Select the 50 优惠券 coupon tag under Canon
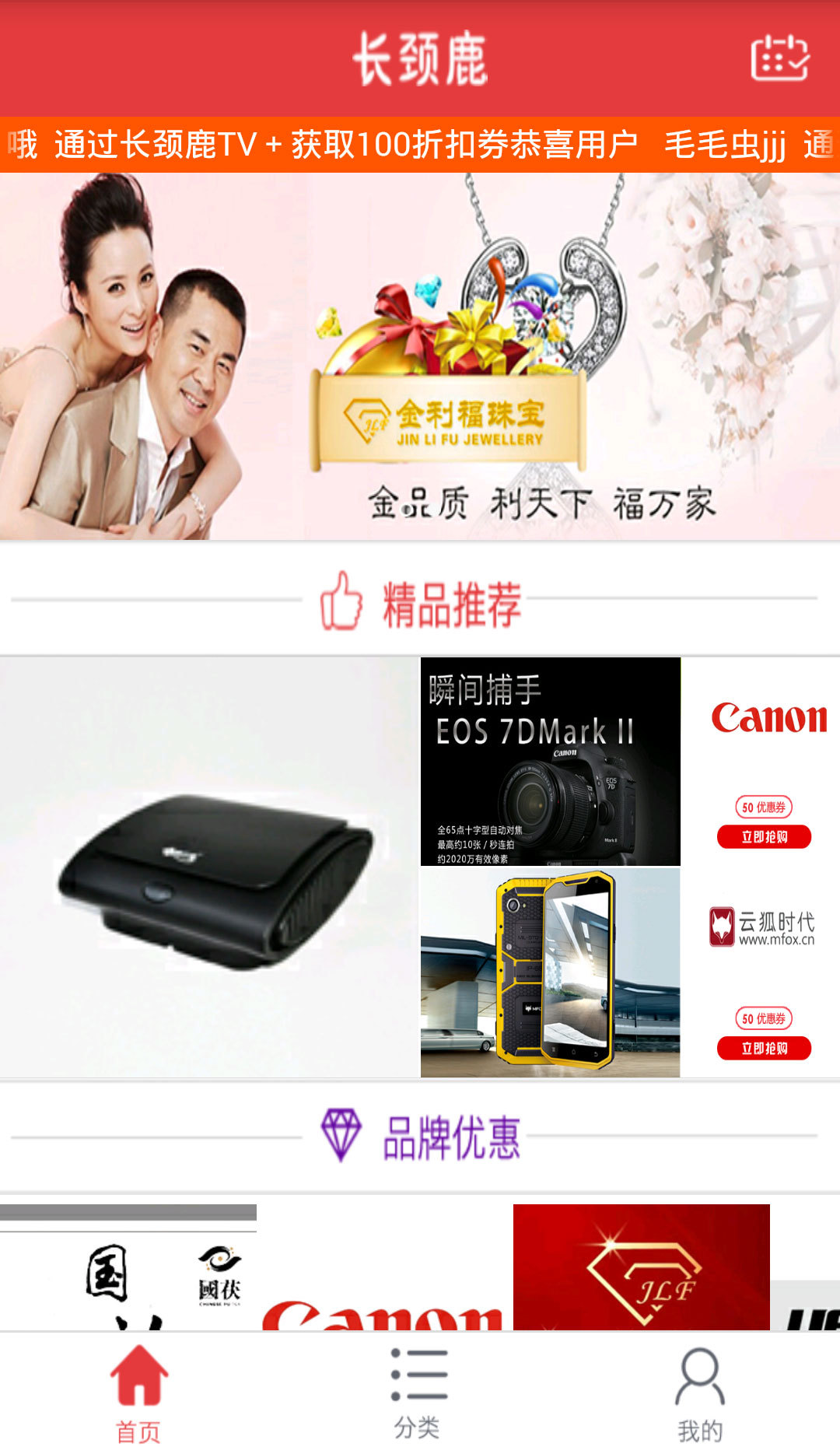The width and height of the screenshot is (840, 1447). point(765,806)
